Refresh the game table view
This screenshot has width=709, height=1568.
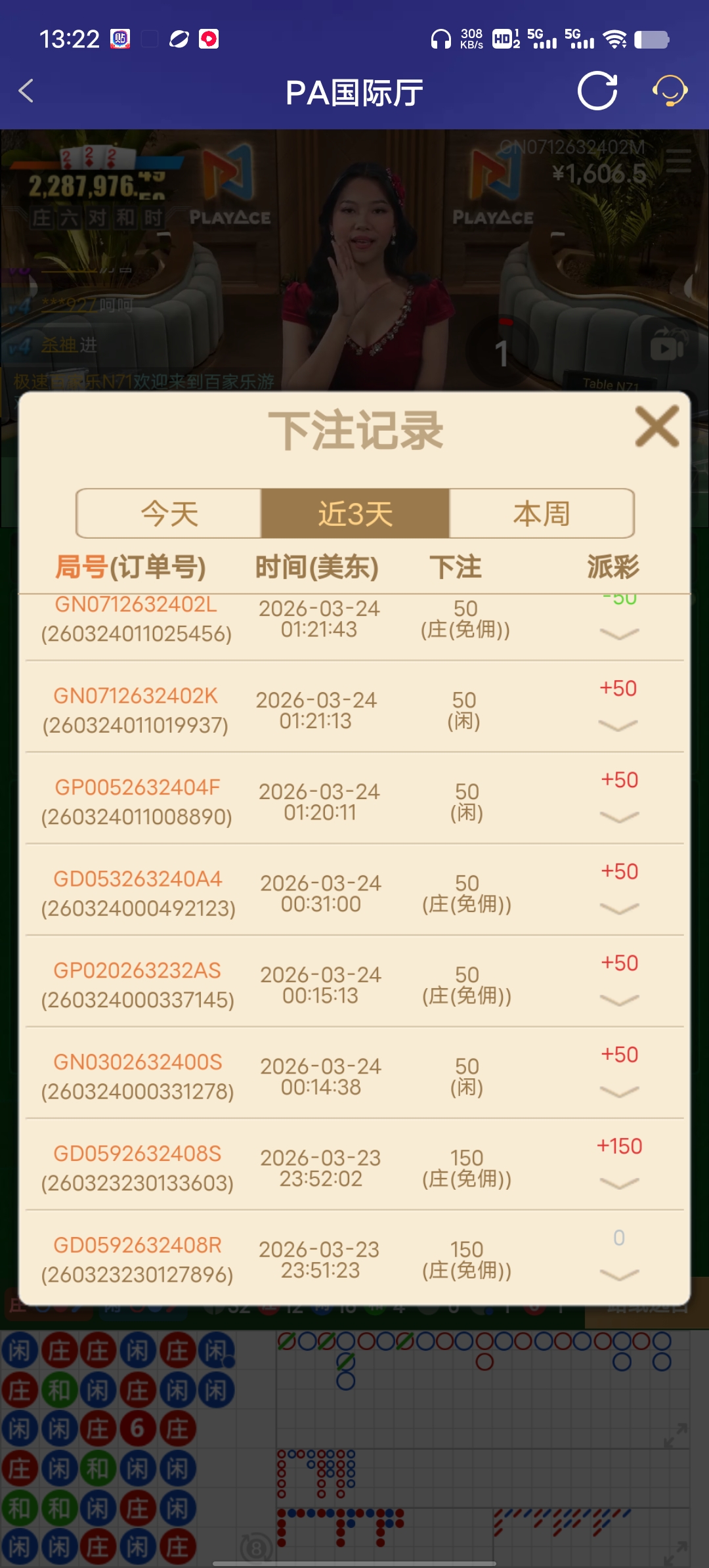point(596,91)
